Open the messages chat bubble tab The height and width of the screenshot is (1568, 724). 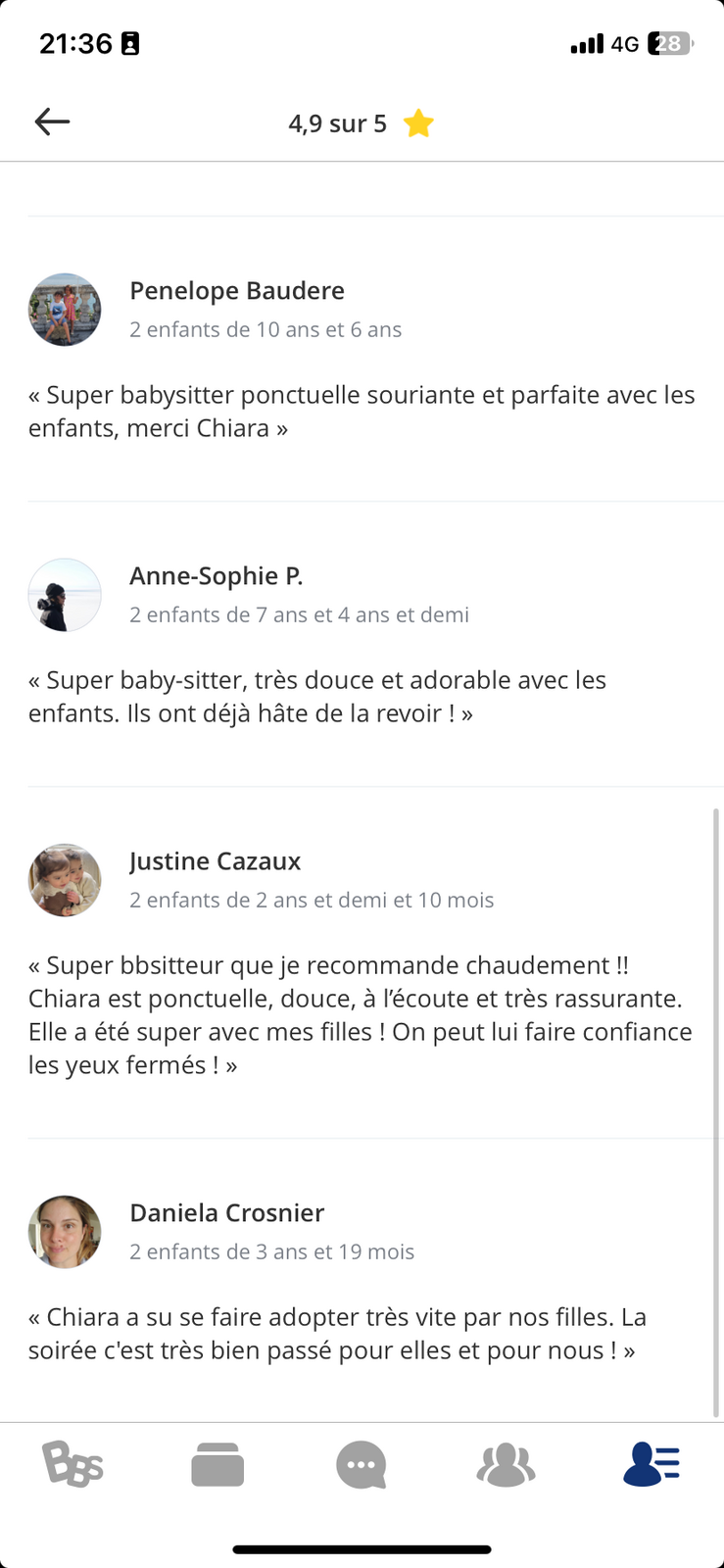coord(362,1465)
